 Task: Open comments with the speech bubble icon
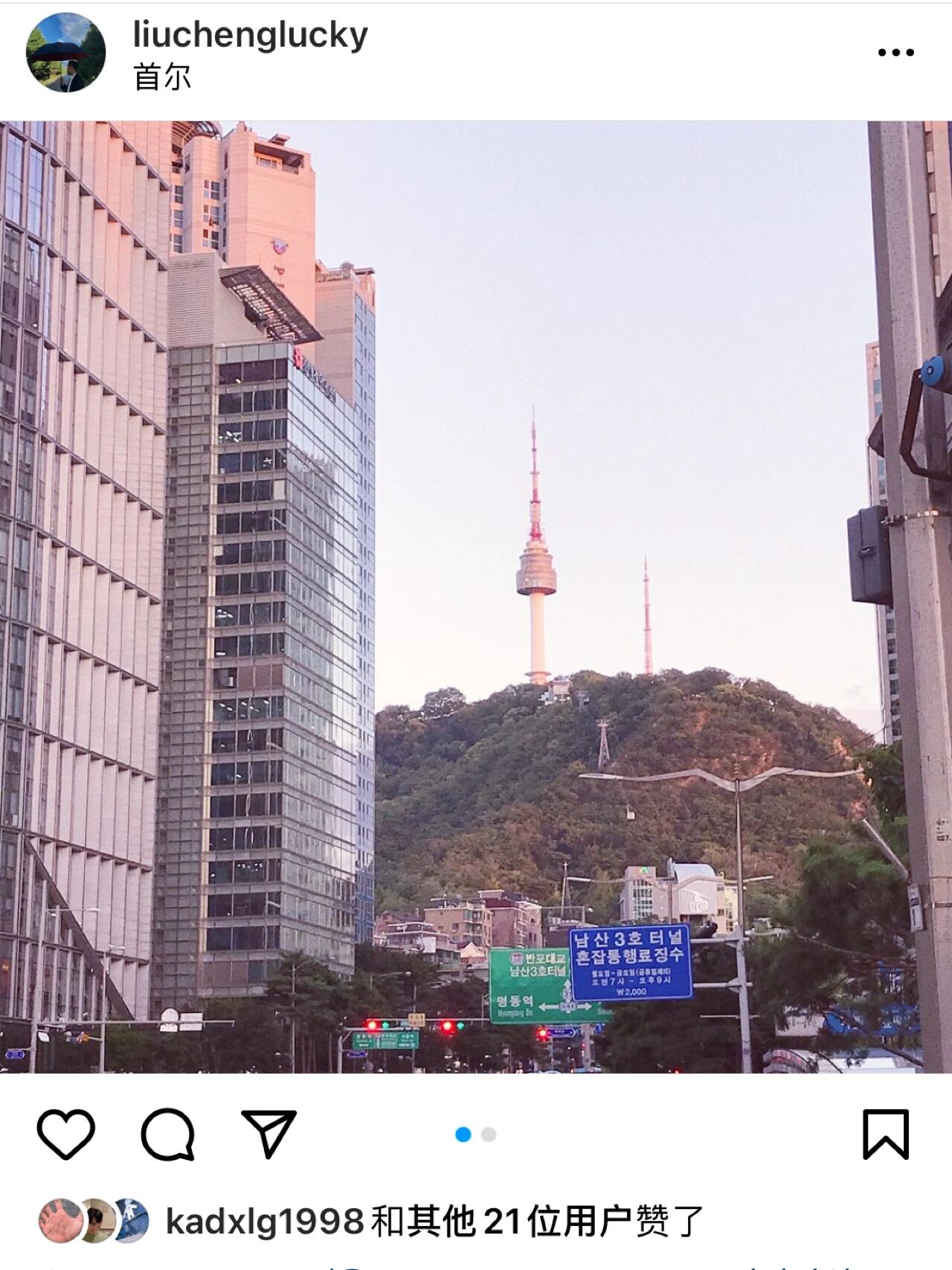pyautogui.click(x=168, y=1134)
